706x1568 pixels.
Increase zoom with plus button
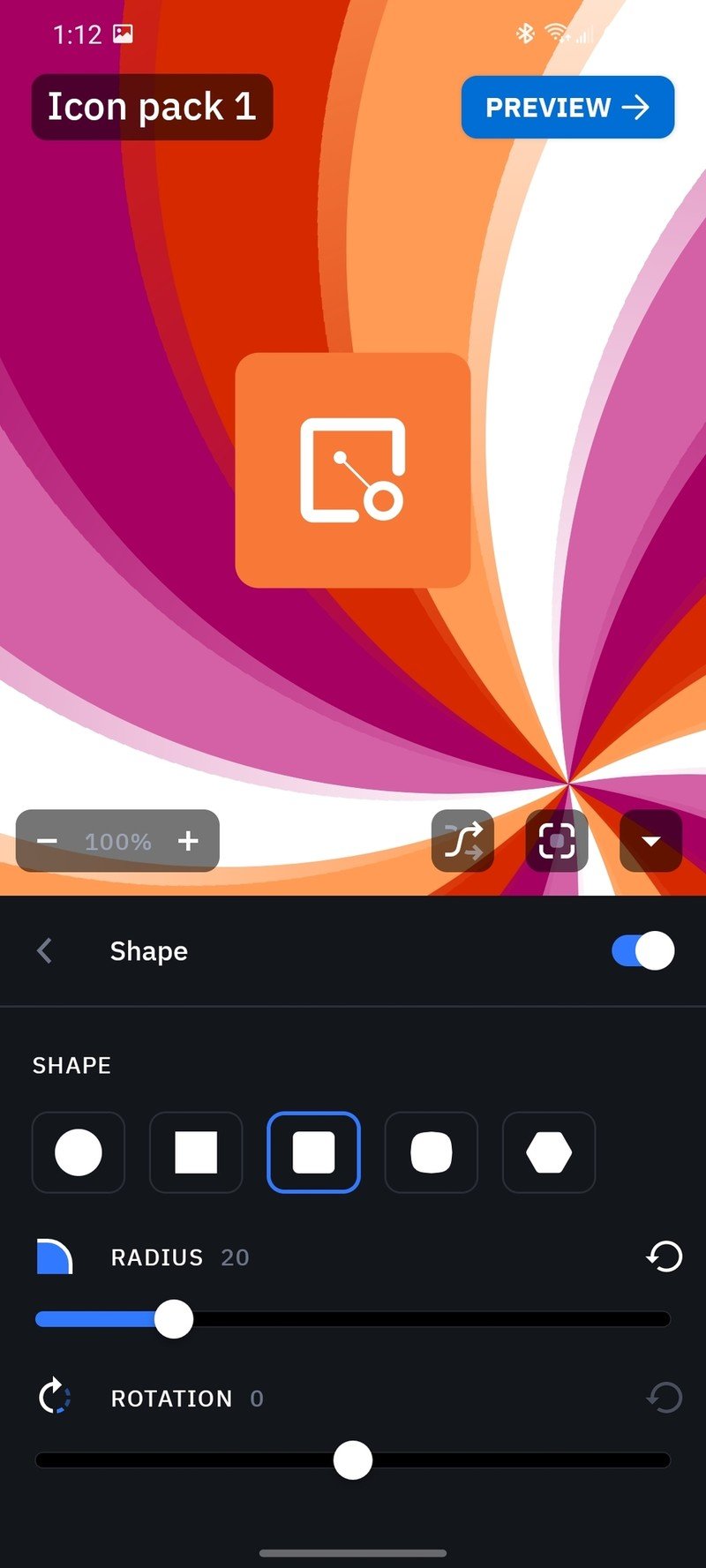click(x=188, y=841)
